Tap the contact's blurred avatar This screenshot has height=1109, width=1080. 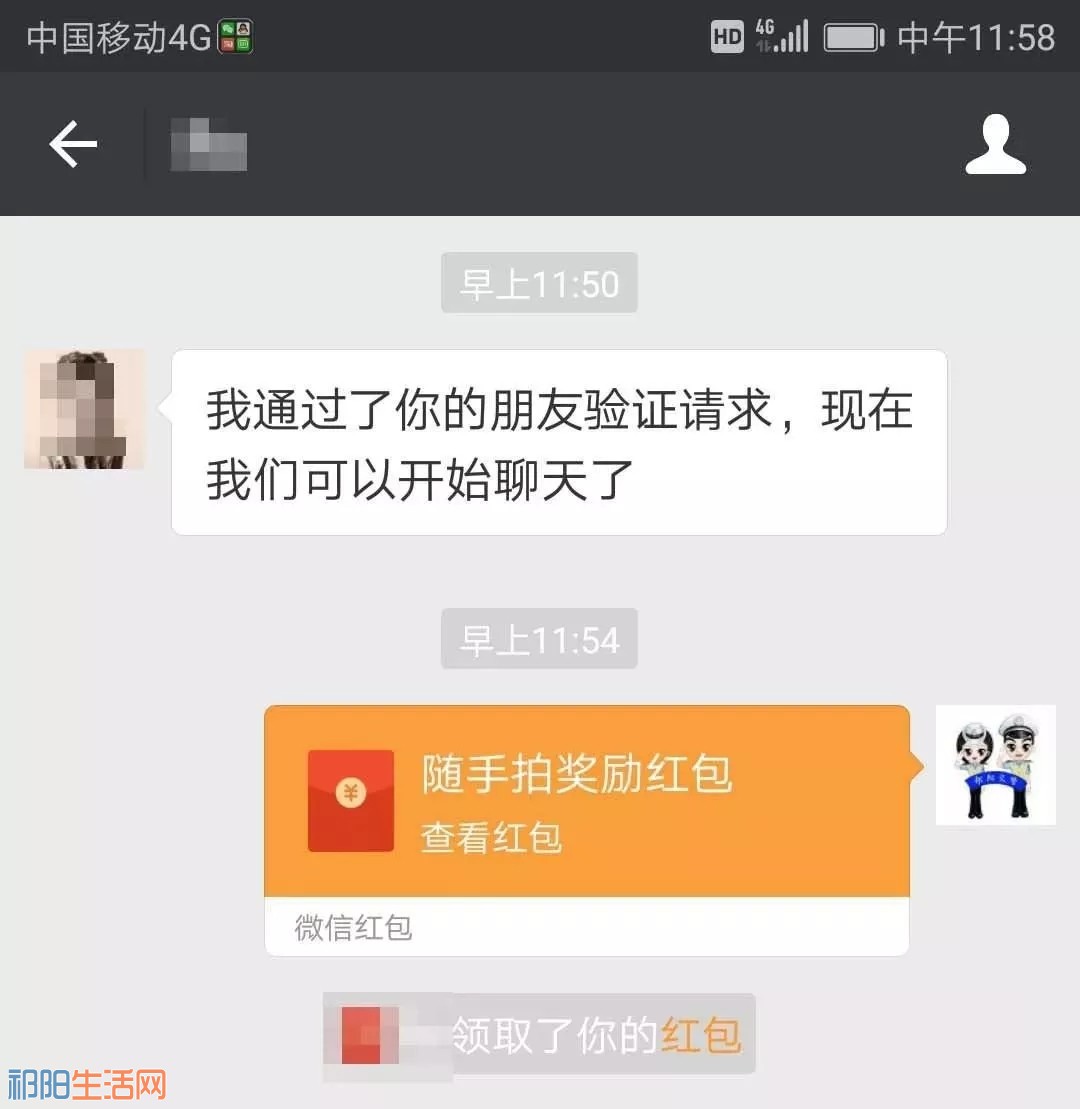[x=84, y=409]
